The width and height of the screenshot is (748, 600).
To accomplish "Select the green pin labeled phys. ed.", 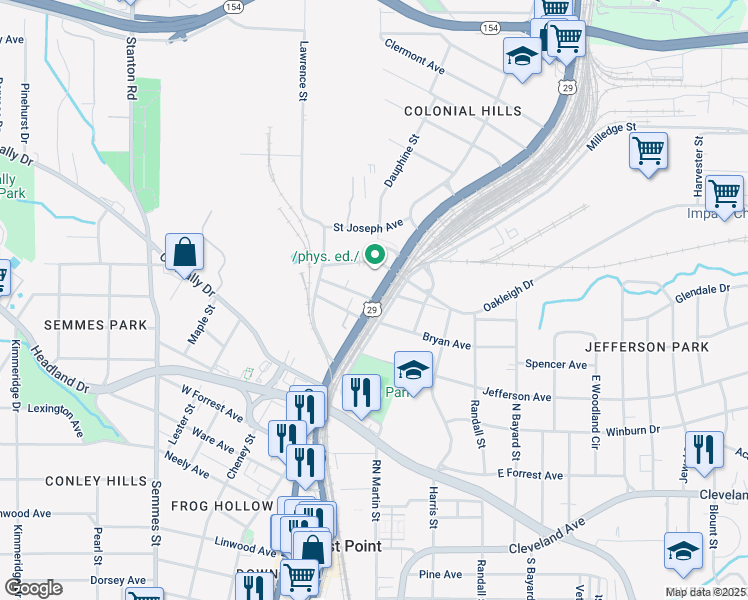I will point(376,256).
